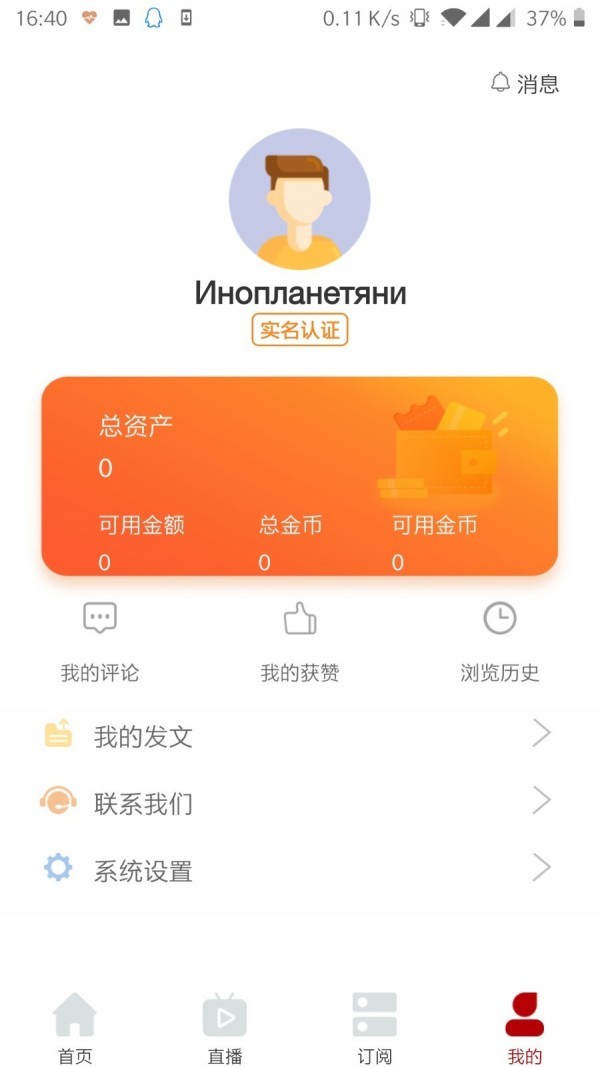Open the 总资产 wallet card
The image size is (600, 1067).
coord(299,475)
